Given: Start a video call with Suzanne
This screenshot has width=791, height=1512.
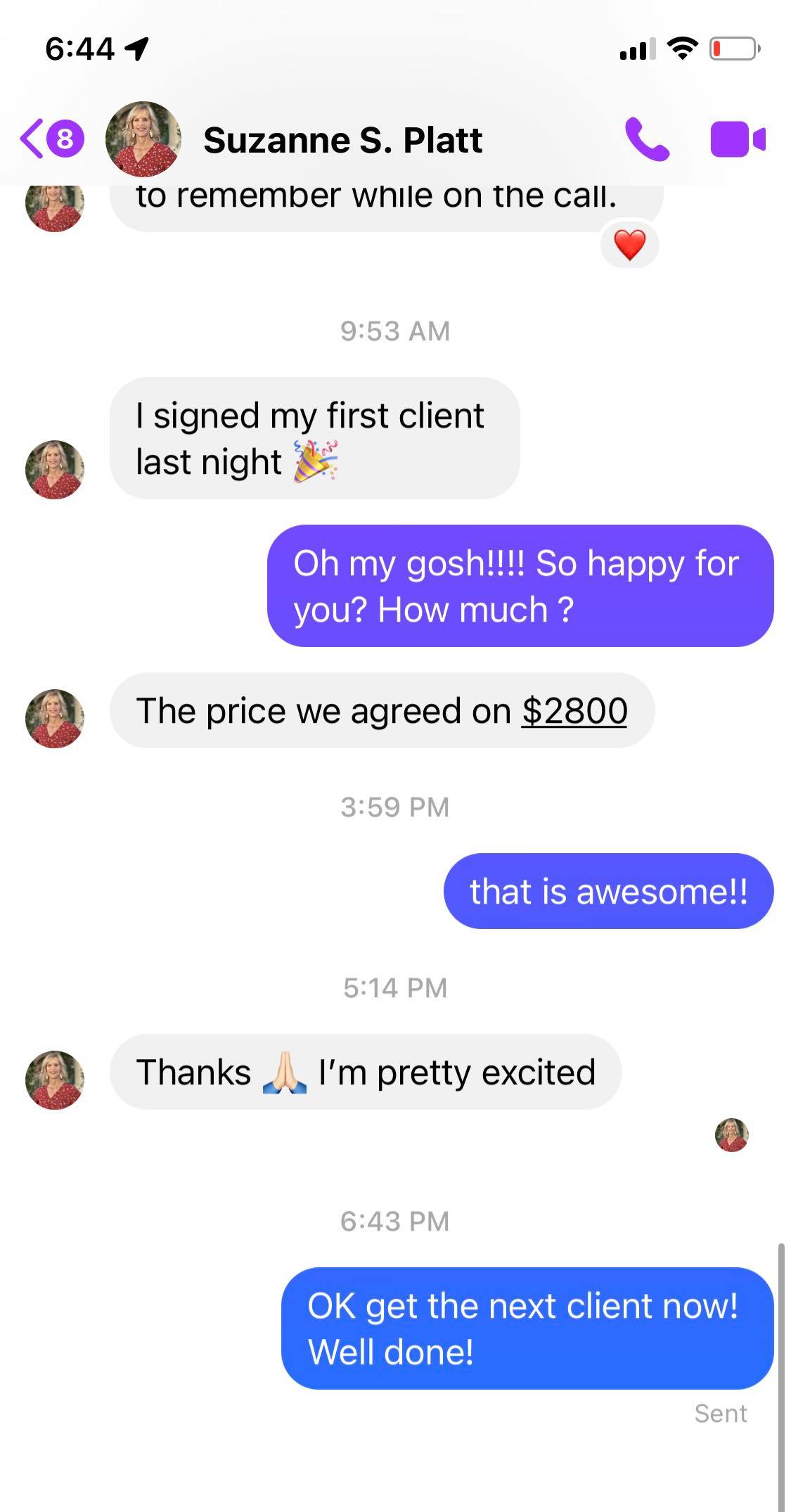Looking at the screenshot, I should [x=737, y=139].
